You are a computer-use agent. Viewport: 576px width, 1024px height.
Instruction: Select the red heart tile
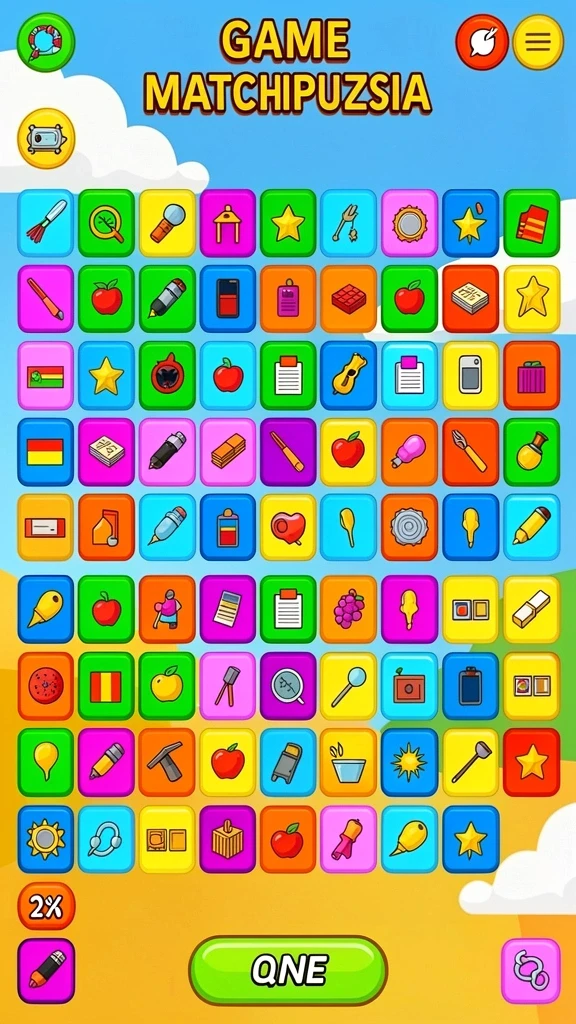coord(288,527)
